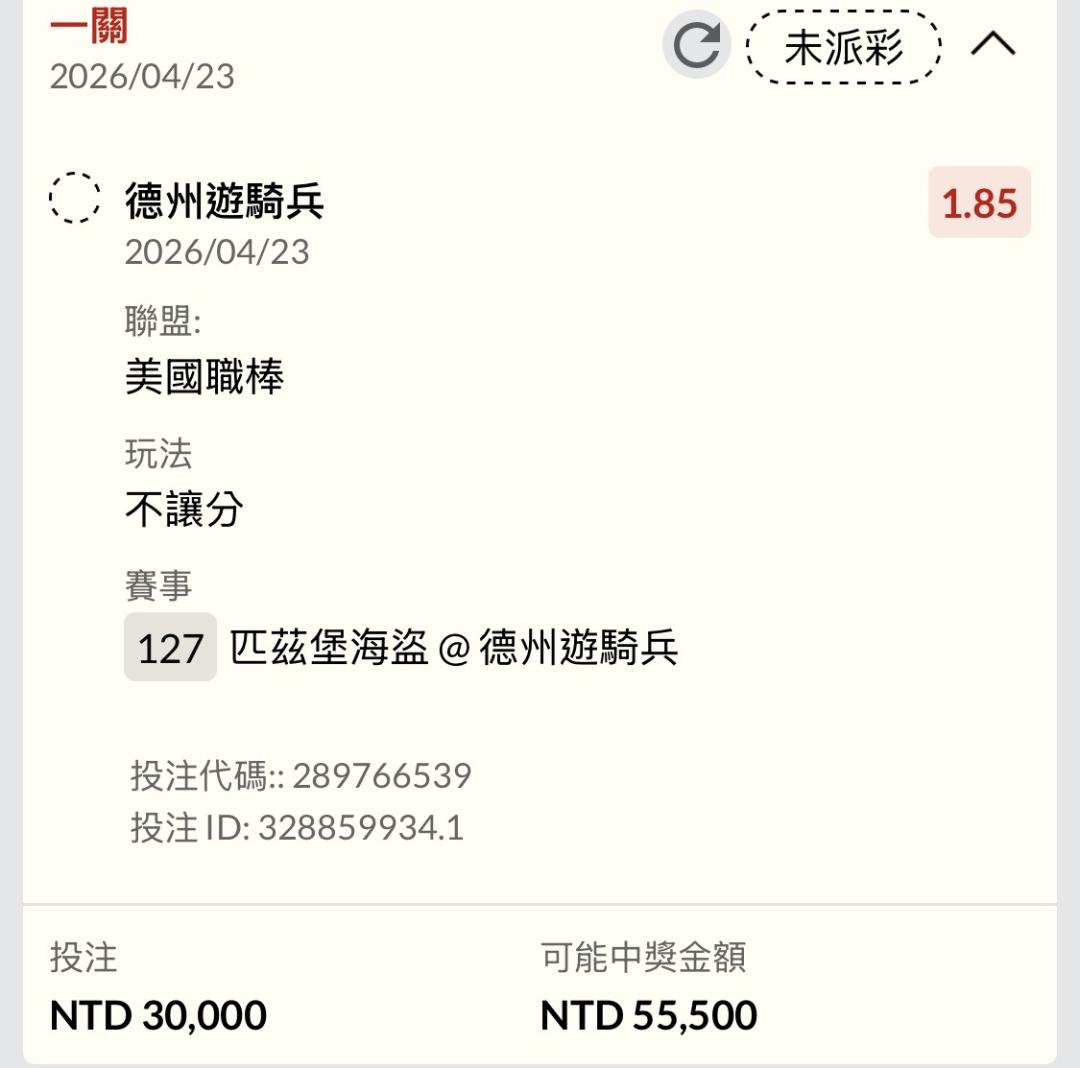Refresh the bet status
The image size is (1080, 1068).
696,45
